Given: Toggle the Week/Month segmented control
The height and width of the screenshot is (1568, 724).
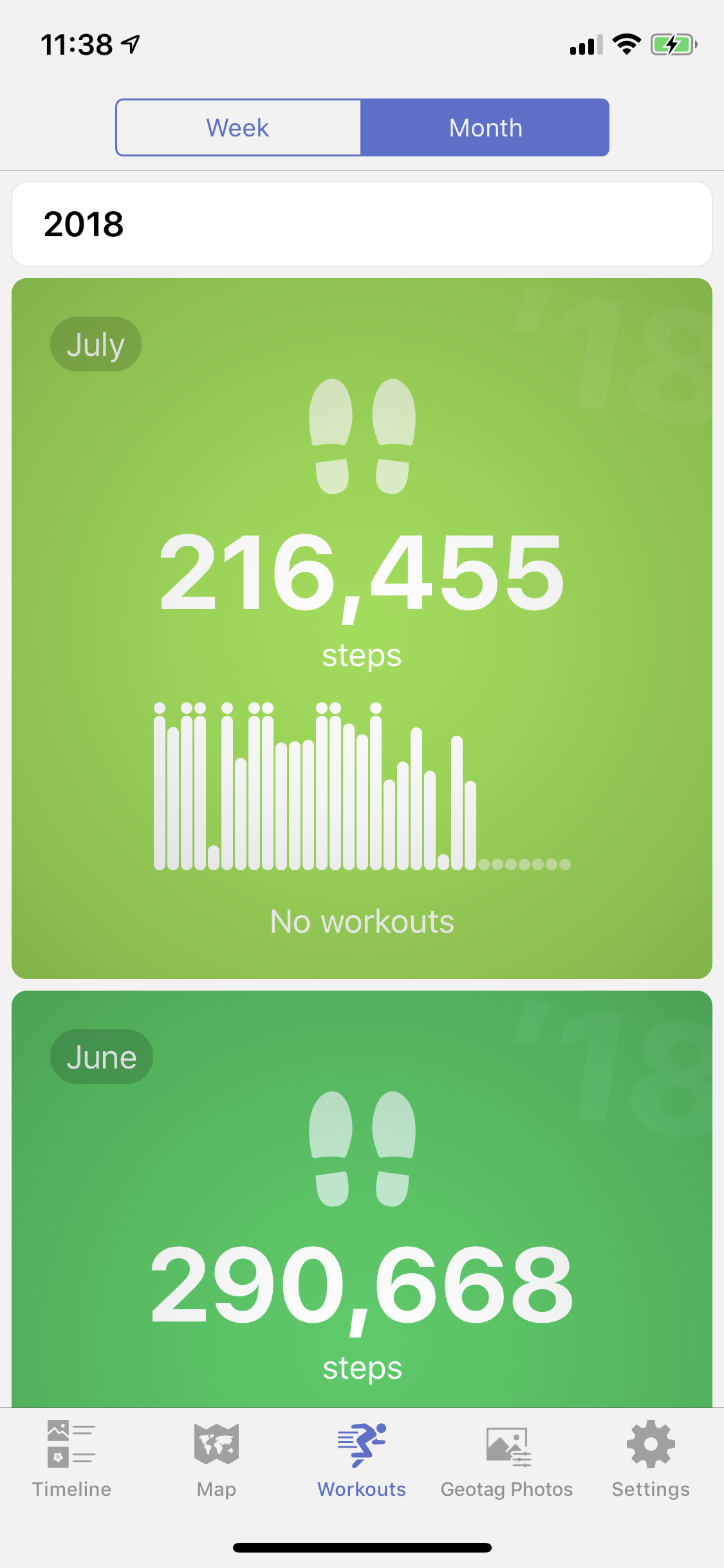Looking at the screenshot, I should pos(361,127).
